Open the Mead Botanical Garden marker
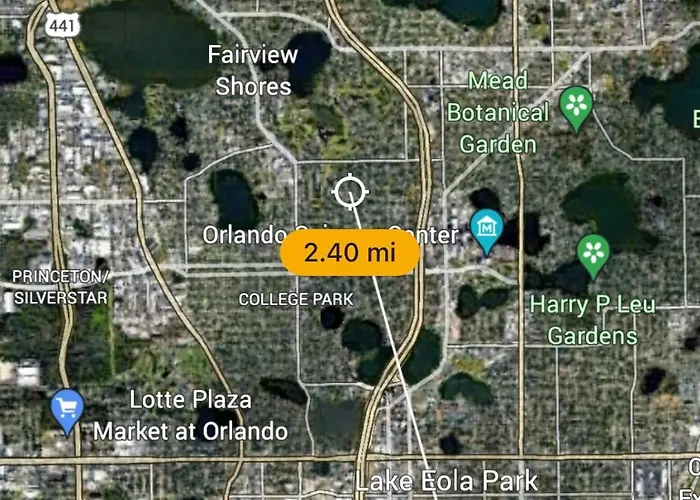Viewport: 700px width, 500px height. coord(576,105)
